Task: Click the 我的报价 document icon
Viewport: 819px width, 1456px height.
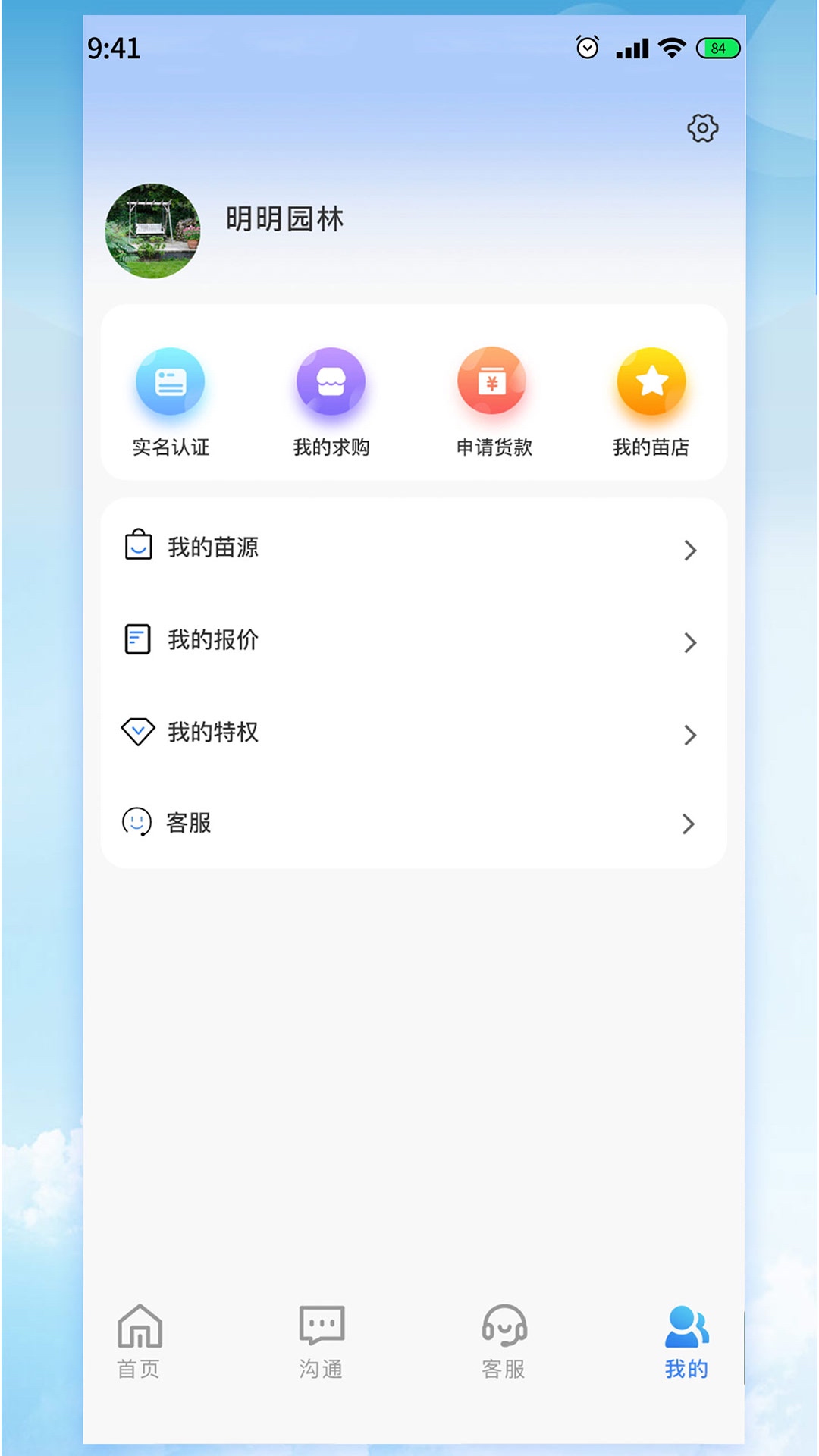Action: [137, 641]
